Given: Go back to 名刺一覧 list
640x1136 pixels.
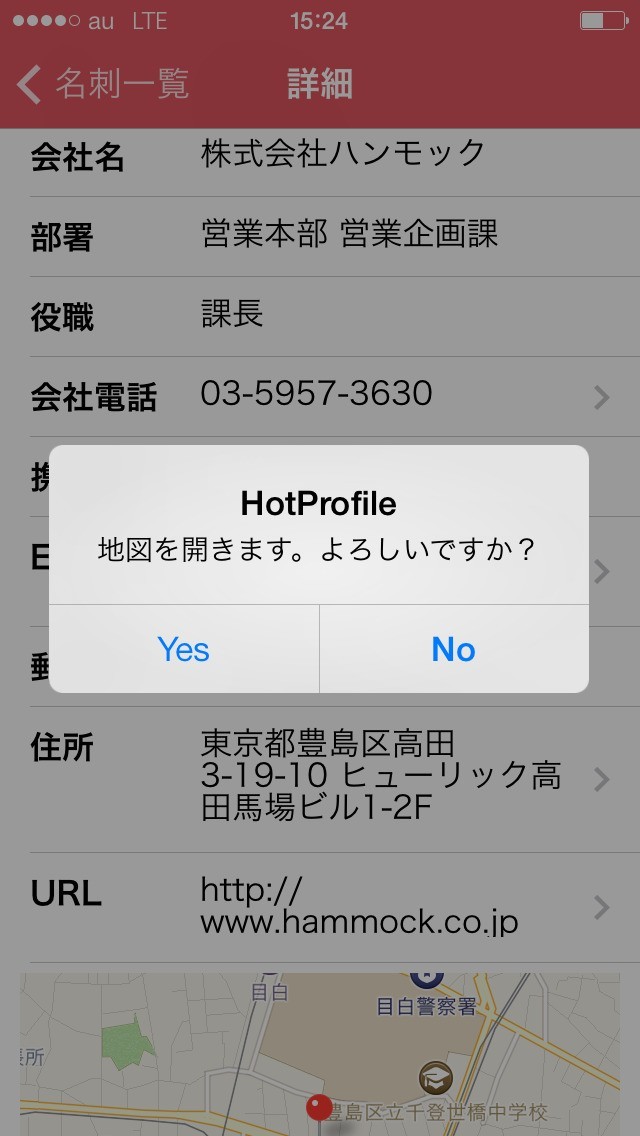Looking at the screenshot, I should pyautogui.click(x=104, y=84).
